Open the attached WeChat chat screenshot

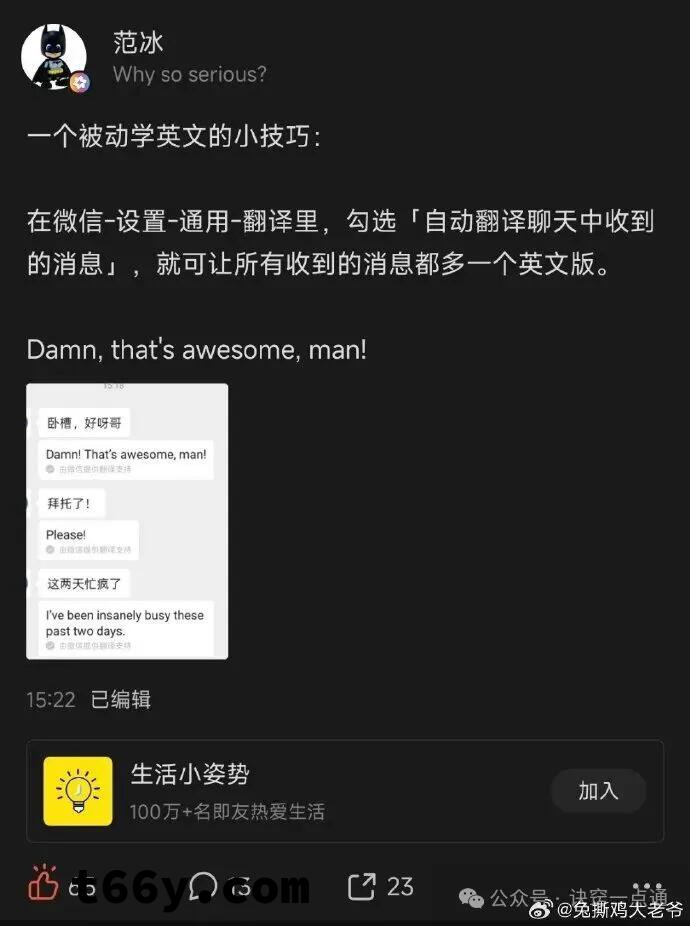(127, 521)
